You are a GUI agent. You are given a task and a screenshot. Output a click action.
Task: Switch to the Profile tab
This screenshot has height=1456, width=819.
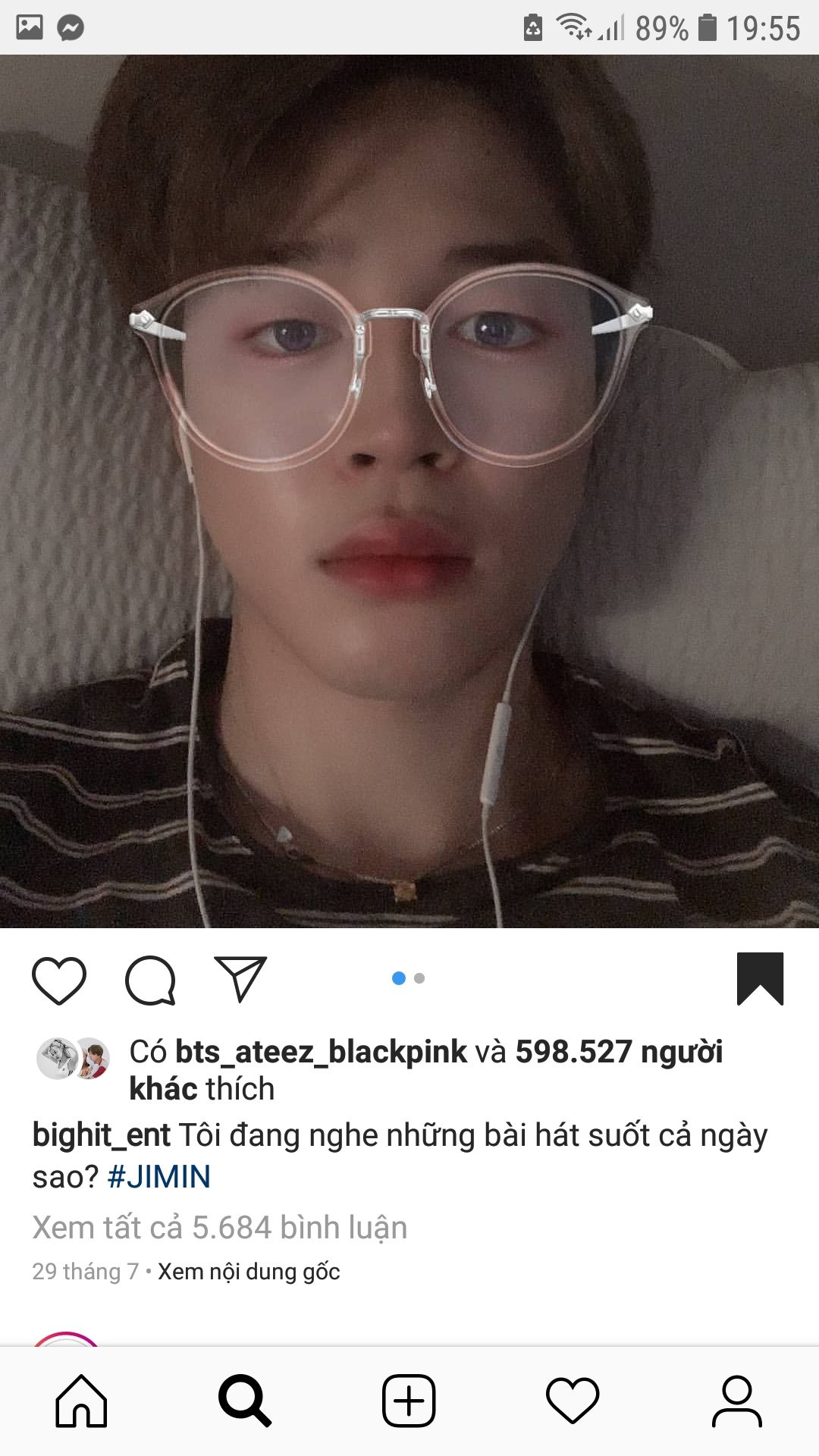(x=736, y=1401)
